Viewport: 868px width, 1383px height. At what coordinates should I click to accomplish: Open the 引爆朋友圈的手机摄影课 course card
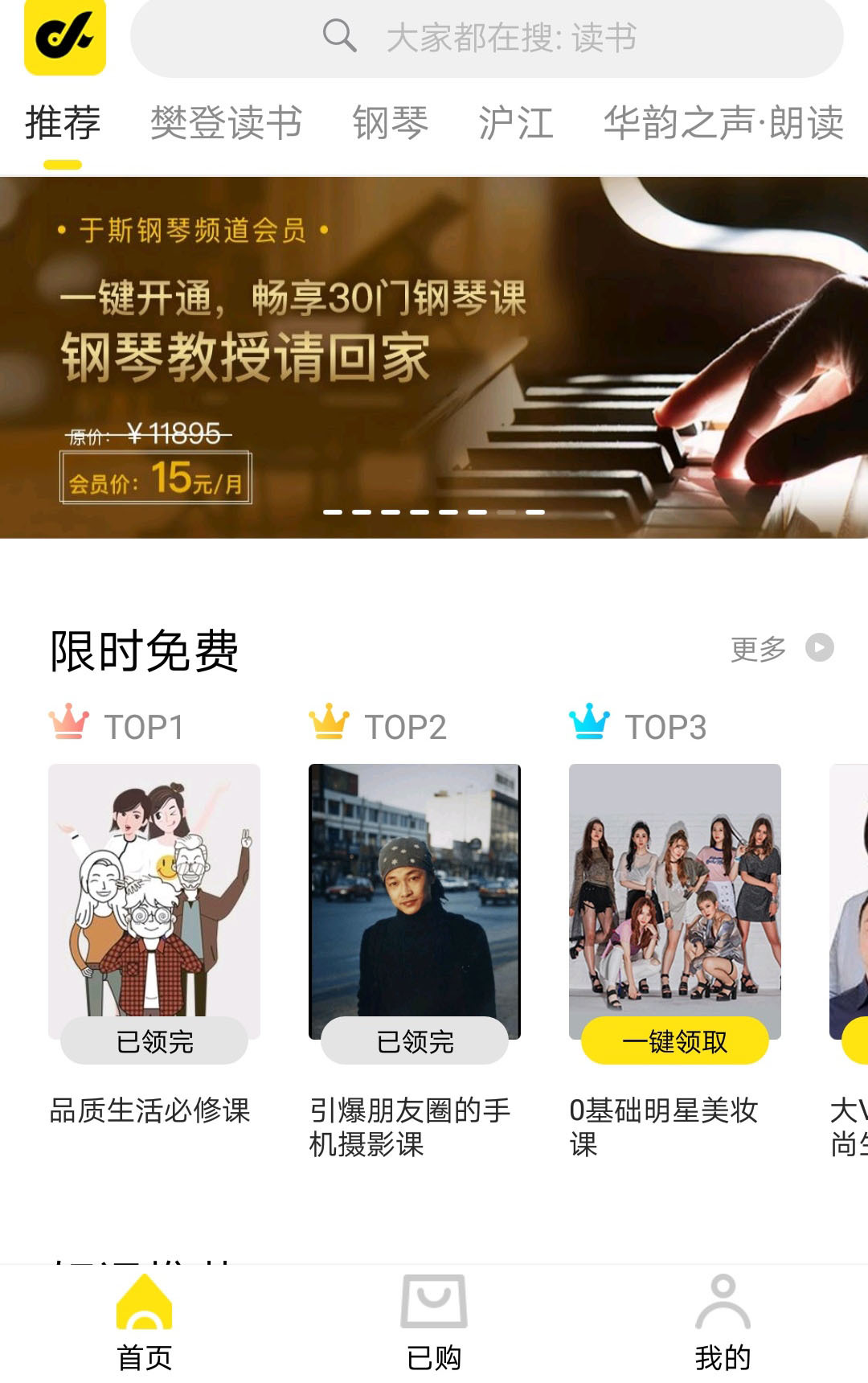pos(415,901)
